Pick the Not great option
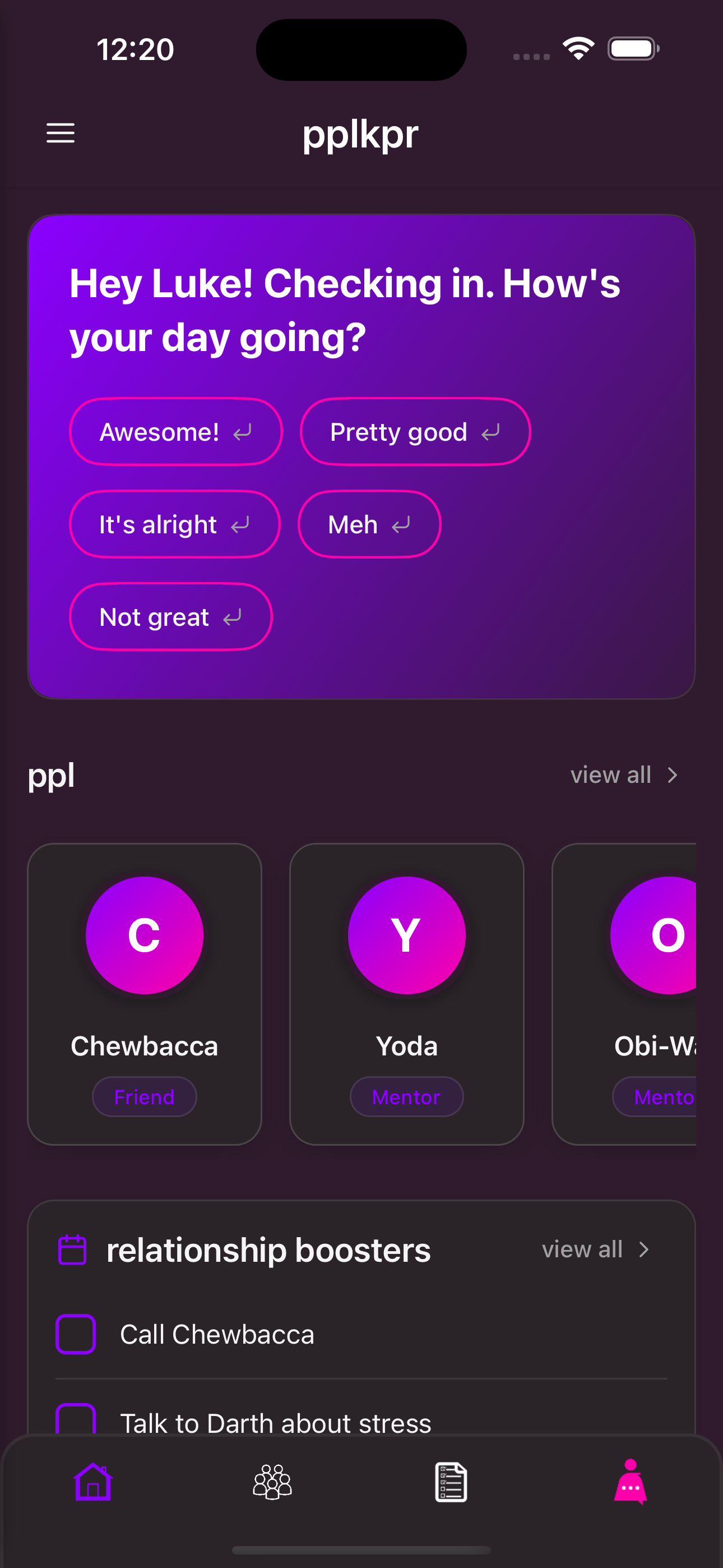The height and width of the screenshot is (1568, 723). pos(170,617)
